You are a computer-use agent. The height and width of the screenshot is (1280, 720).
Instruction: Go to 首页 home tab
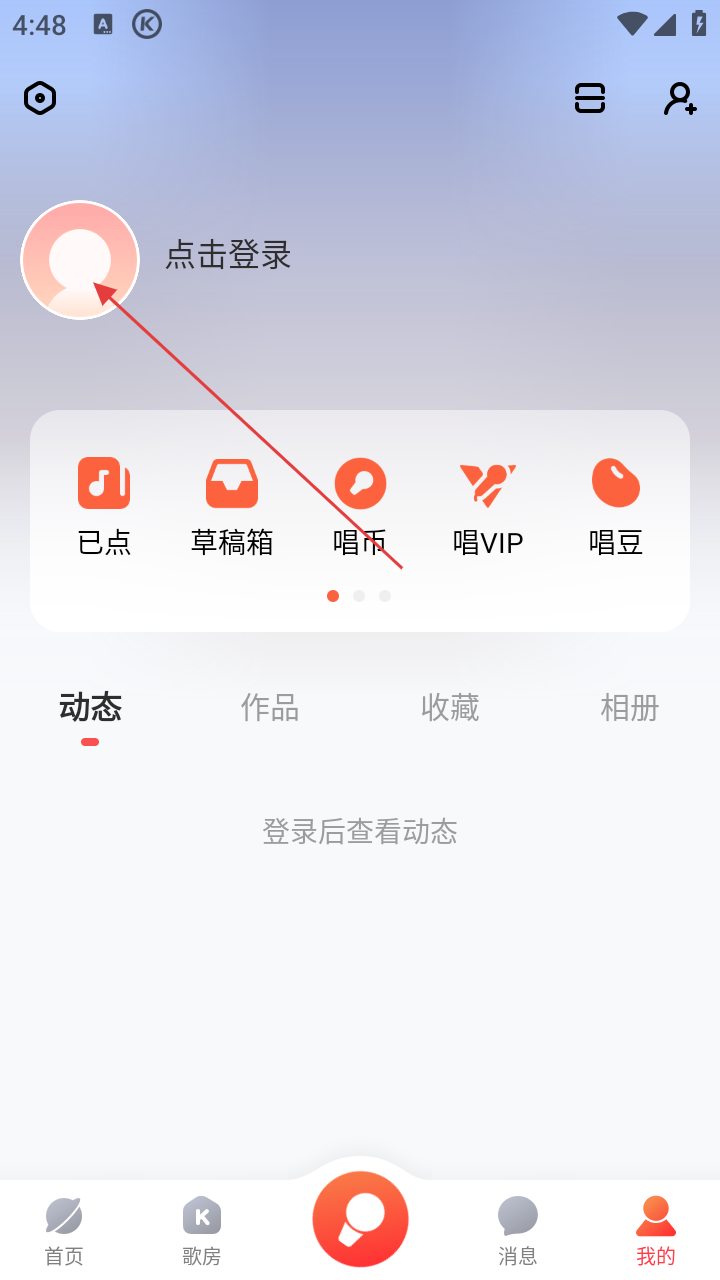click(64, 1230)
